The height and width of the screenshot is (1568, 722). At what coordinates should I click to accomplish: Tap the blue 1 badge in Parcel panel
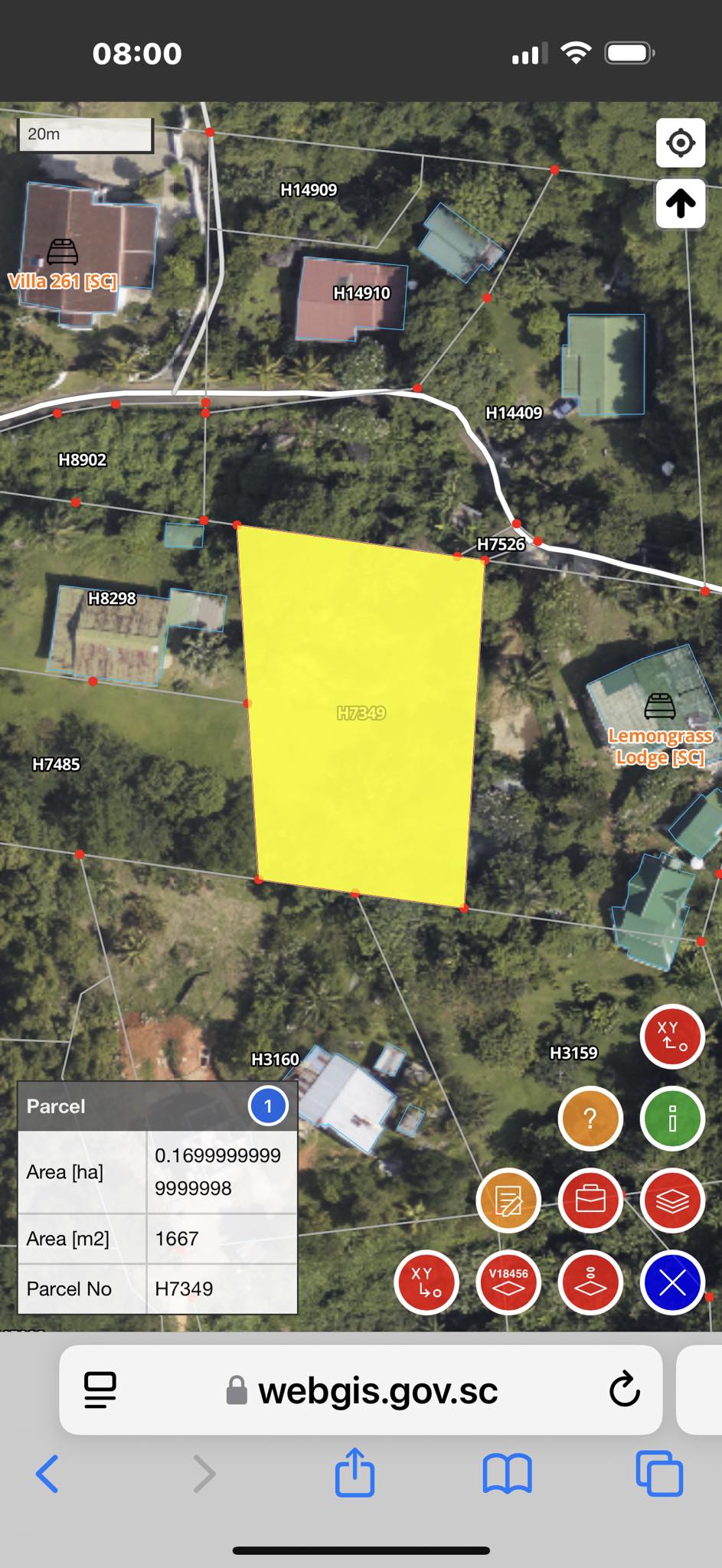point(268,1106)
